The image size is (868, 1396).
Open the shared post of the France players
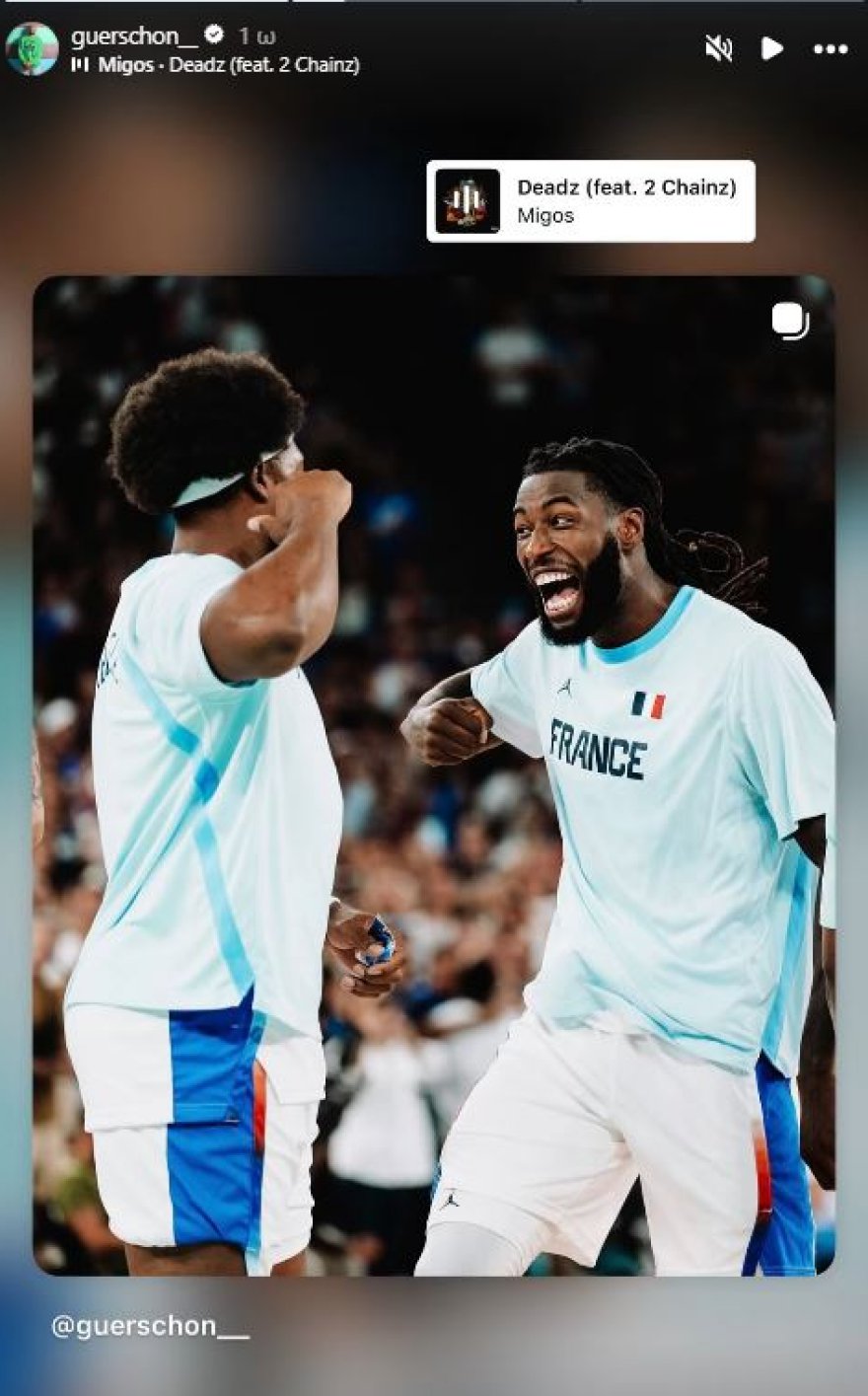[434, 775]
